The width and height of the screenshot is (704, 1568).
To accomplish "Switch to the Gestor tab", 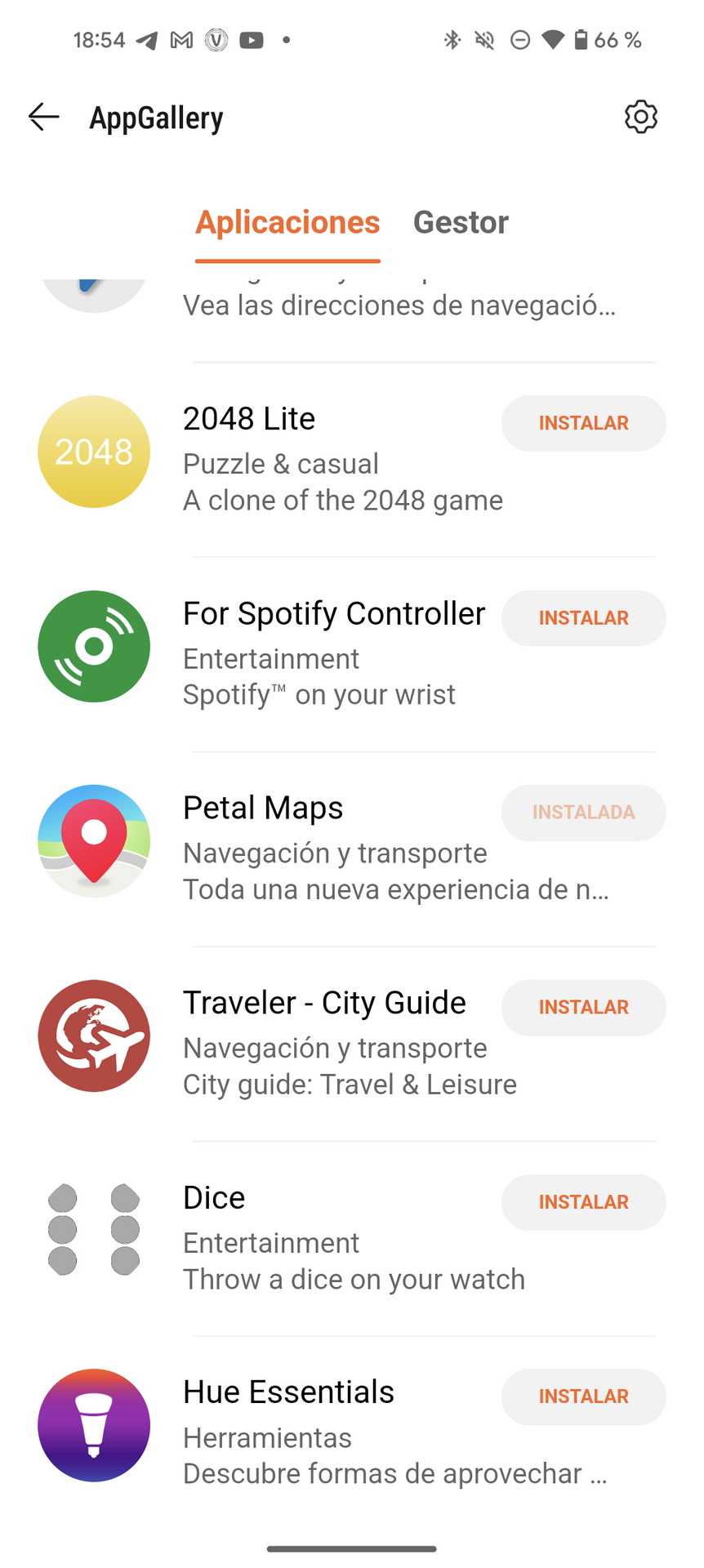I will [461, 222].
